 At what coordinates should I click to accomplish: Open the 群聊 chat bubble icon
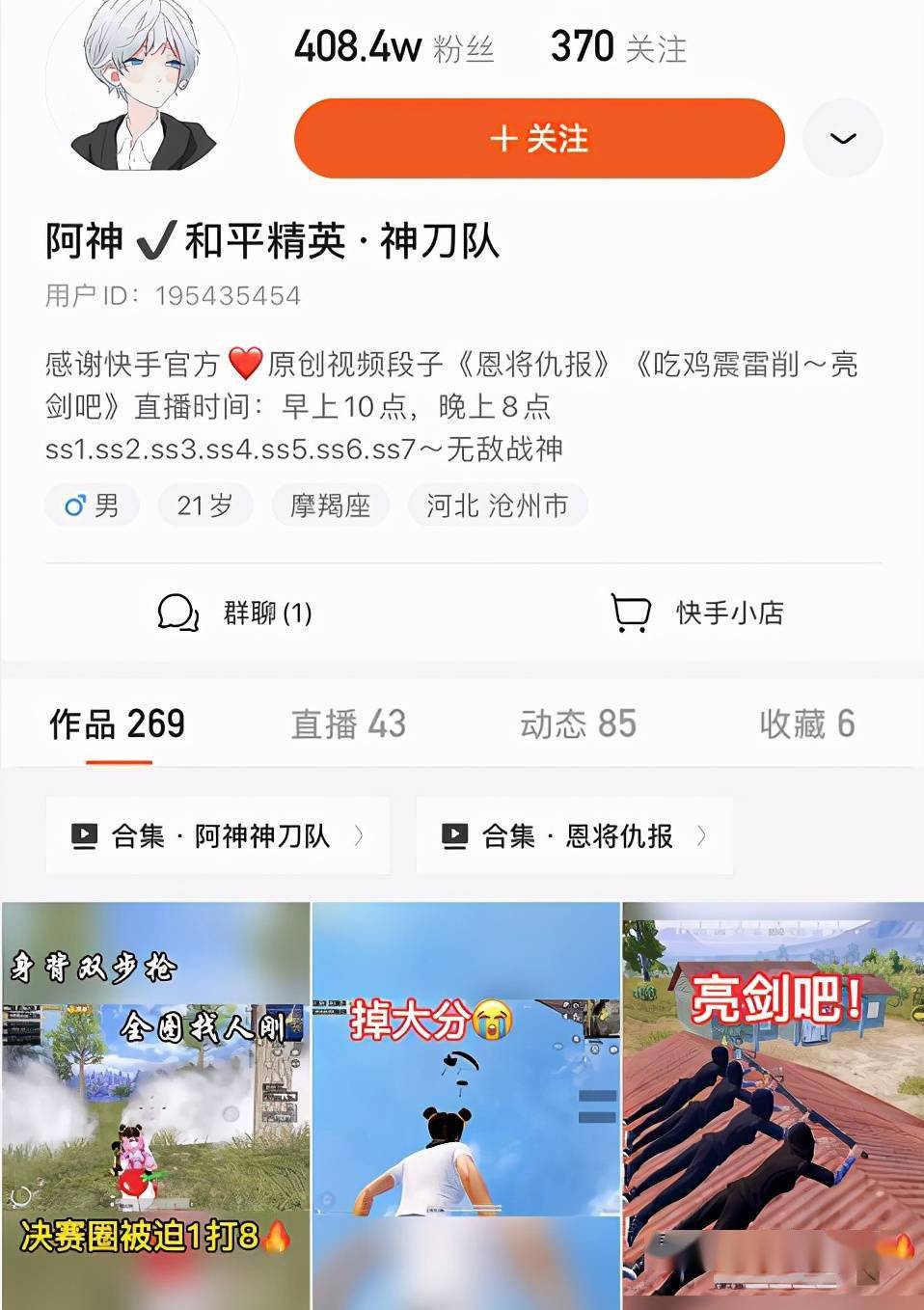(177, 612)
